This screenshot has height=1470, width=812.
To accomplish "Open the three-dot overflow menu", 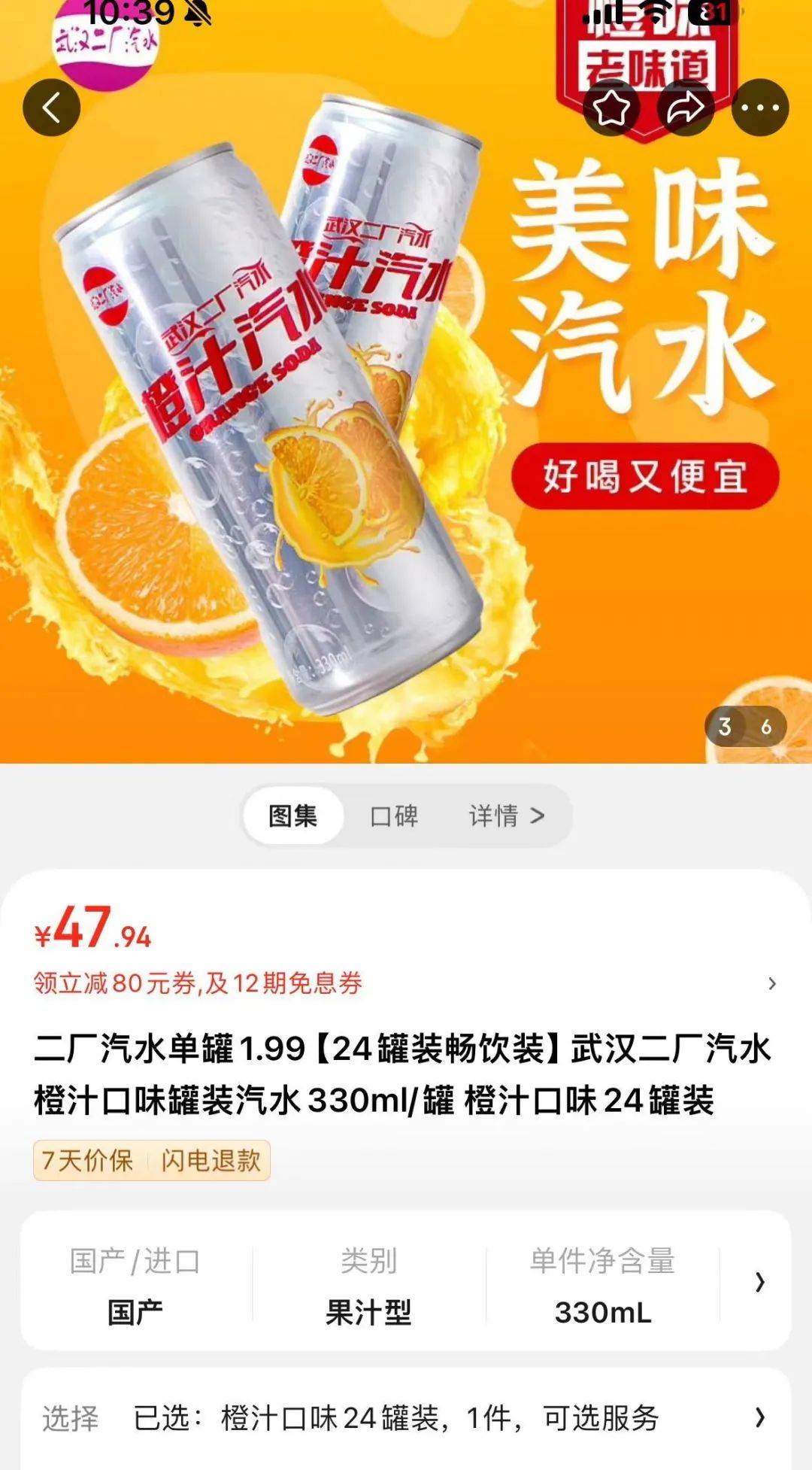I will 759,108.
